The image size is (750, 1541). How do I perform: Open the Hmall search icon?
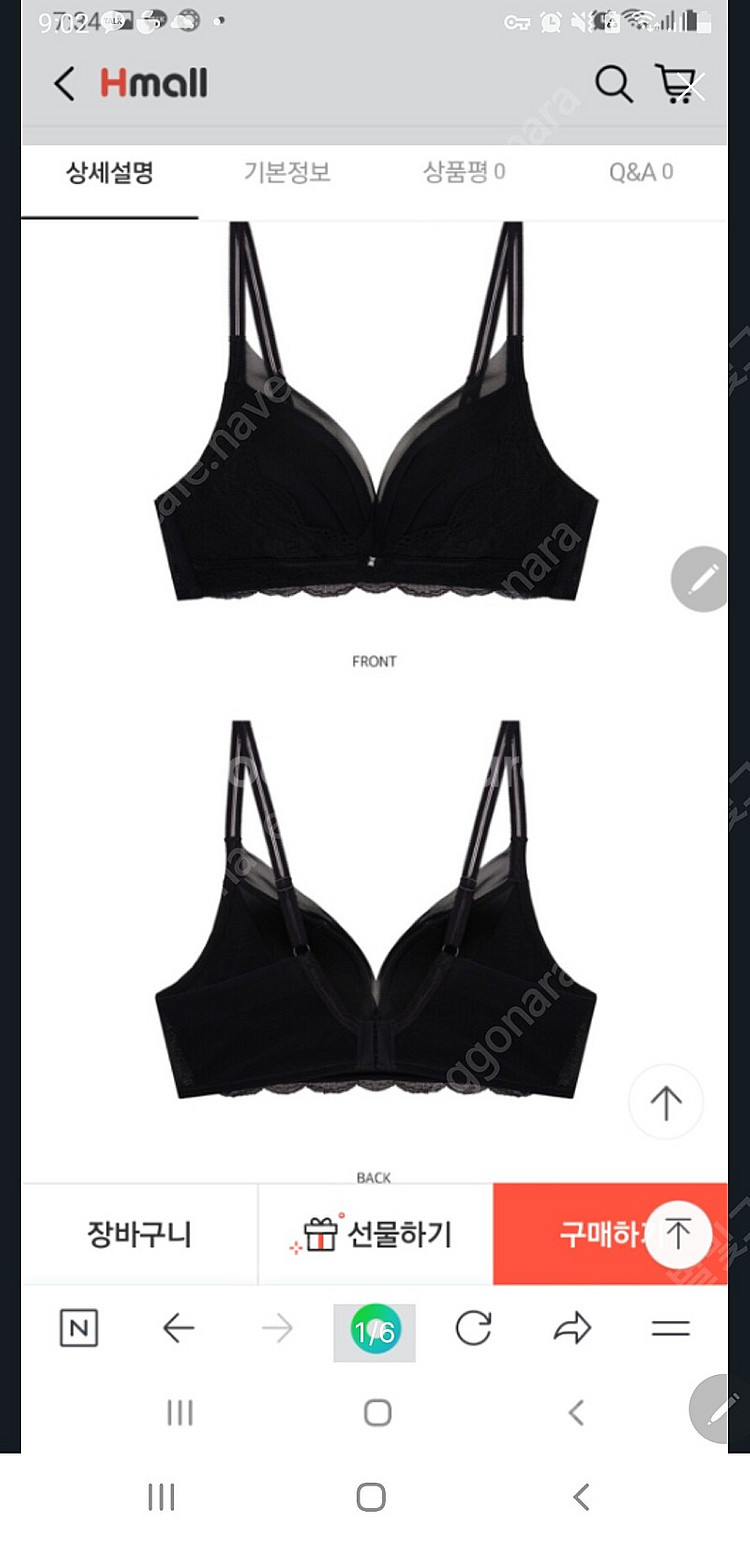coord(613,85)
